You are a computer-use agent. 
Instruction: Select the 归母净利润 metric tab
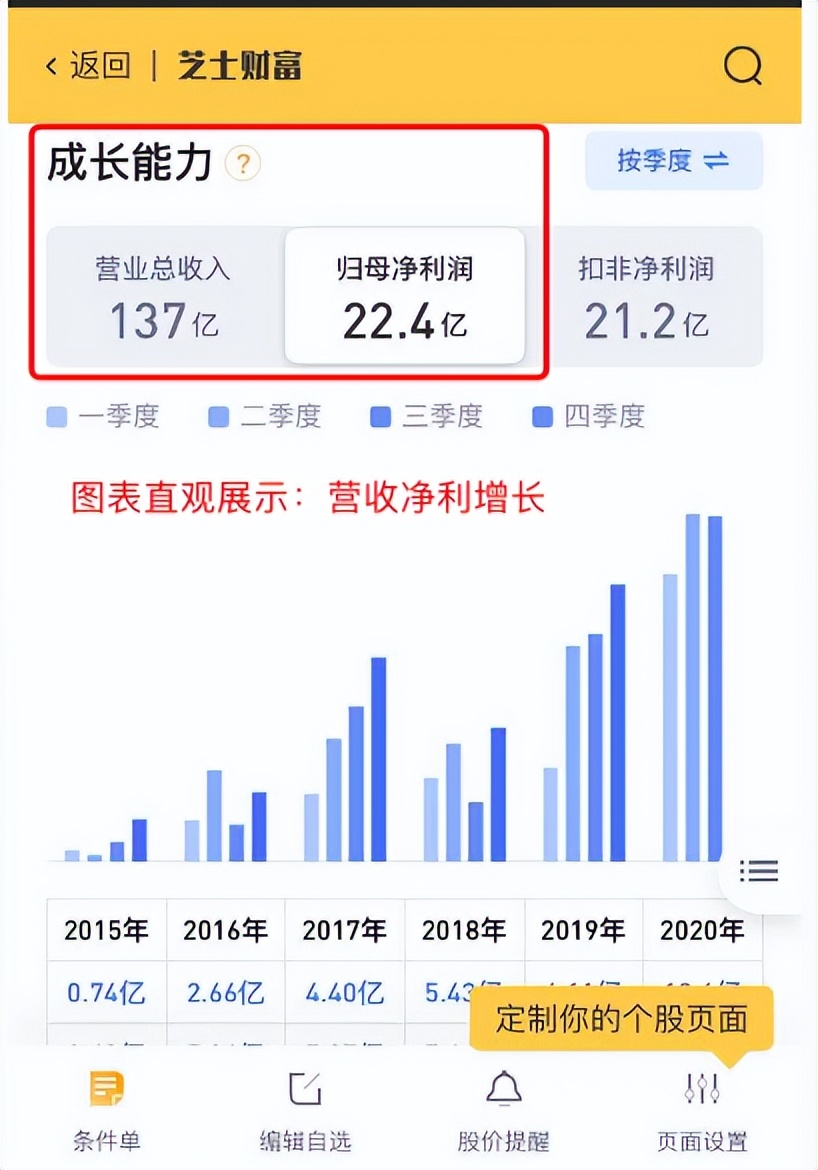pyautogui.click(x=405, y=295)
